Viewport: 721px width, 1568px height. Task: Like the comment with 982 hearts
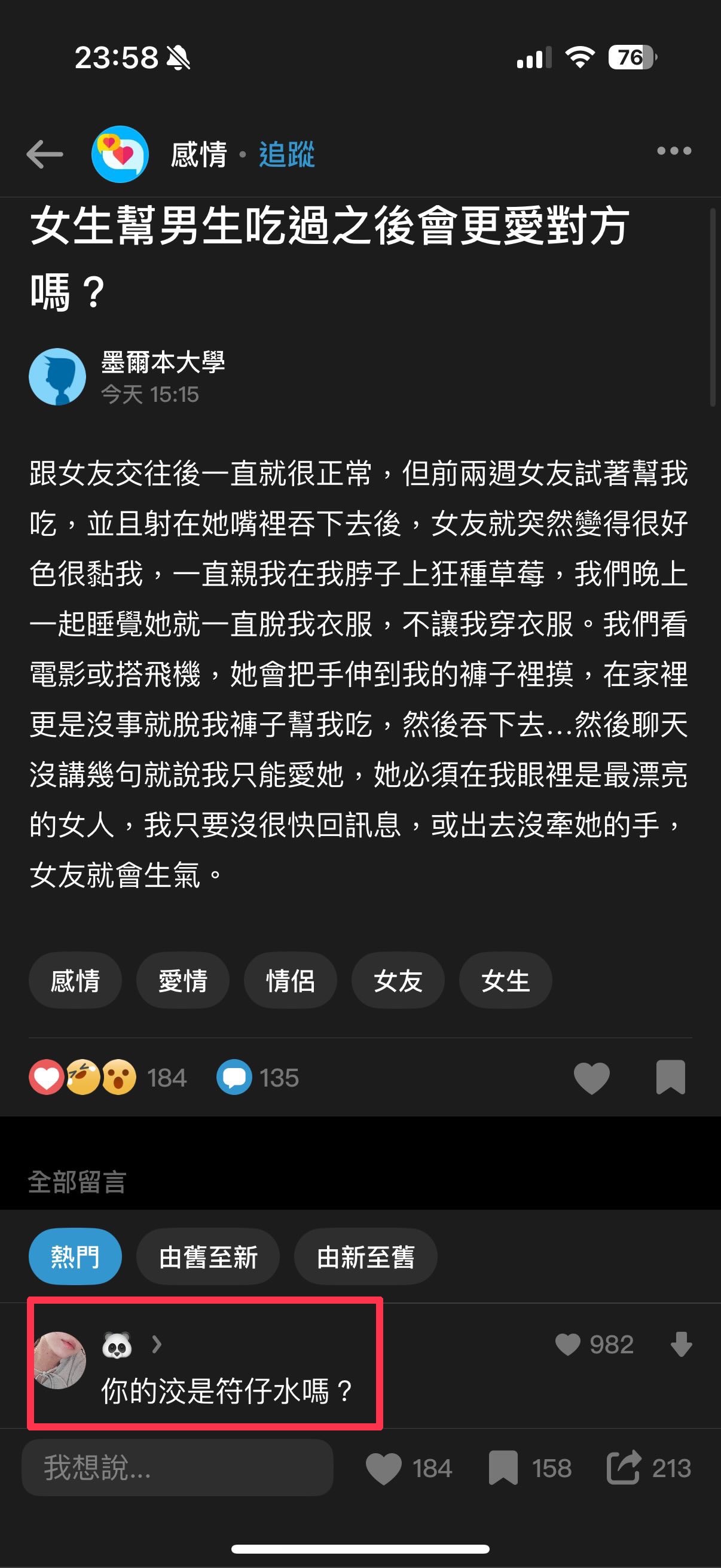(568, 1344)
